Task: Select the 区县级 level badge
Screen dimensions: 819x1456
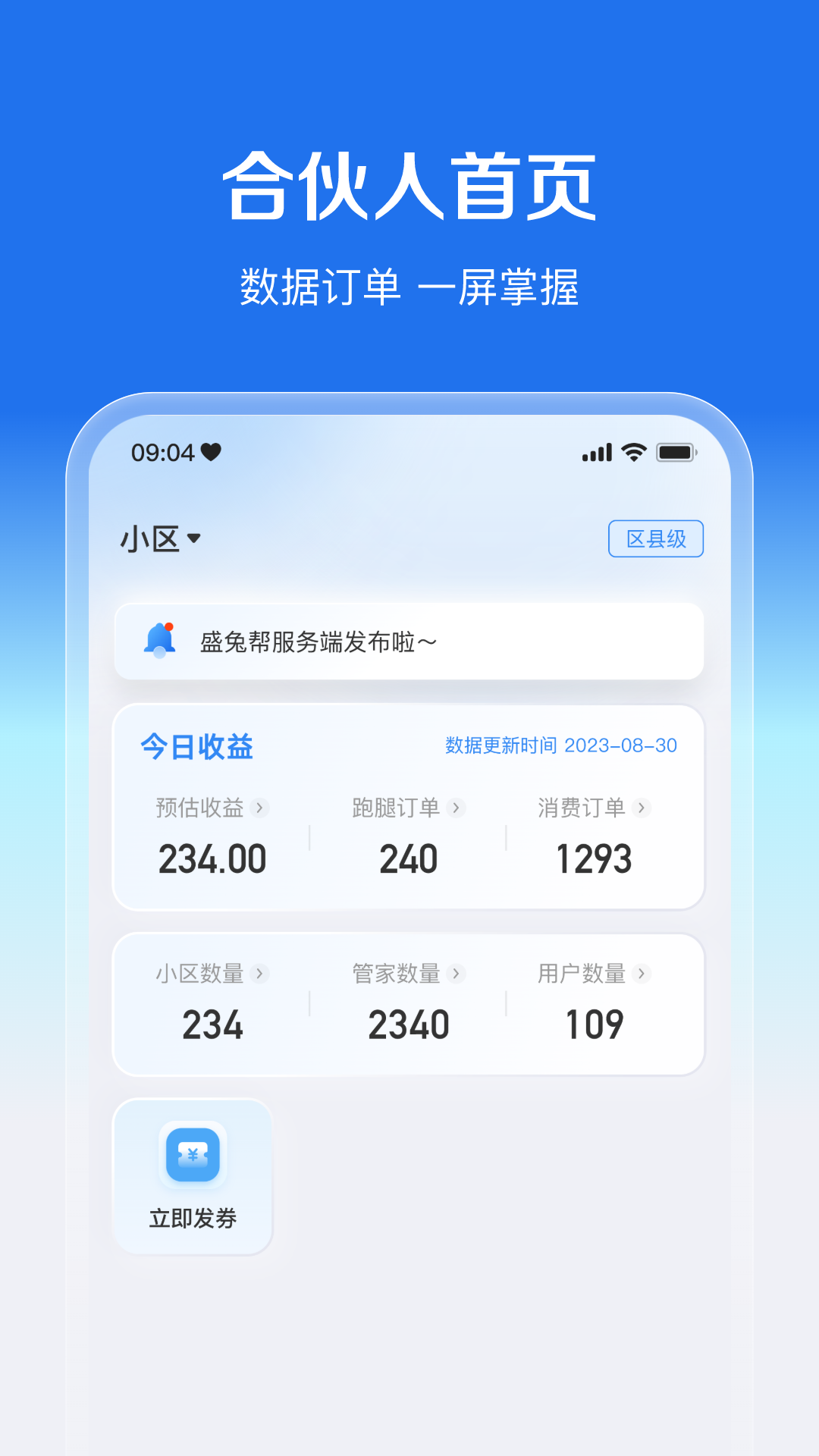Action: pyautogui.click(x=655, y=538)
